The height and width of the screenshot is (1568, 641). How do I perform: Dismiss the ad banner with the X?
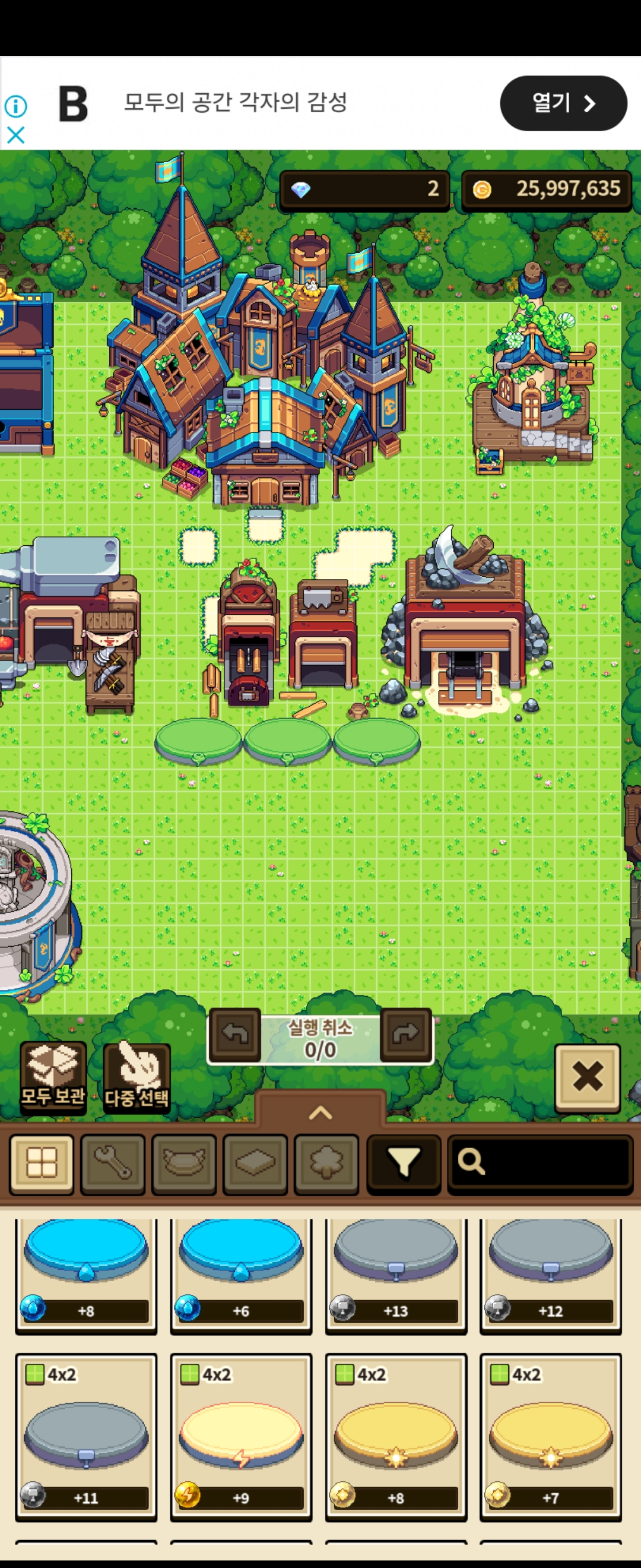16,134
